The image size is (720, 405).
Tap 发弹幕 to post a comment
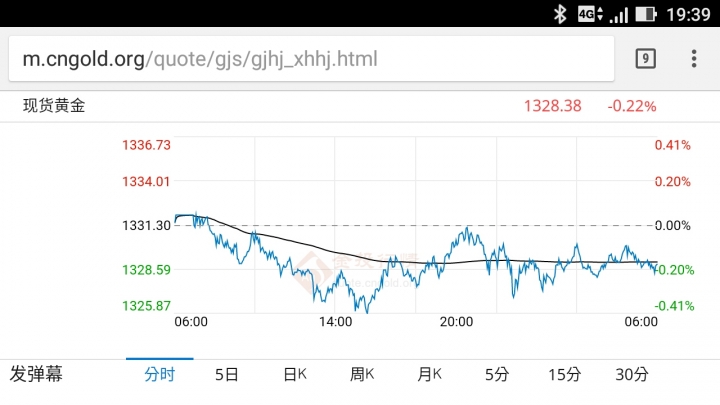37,375
